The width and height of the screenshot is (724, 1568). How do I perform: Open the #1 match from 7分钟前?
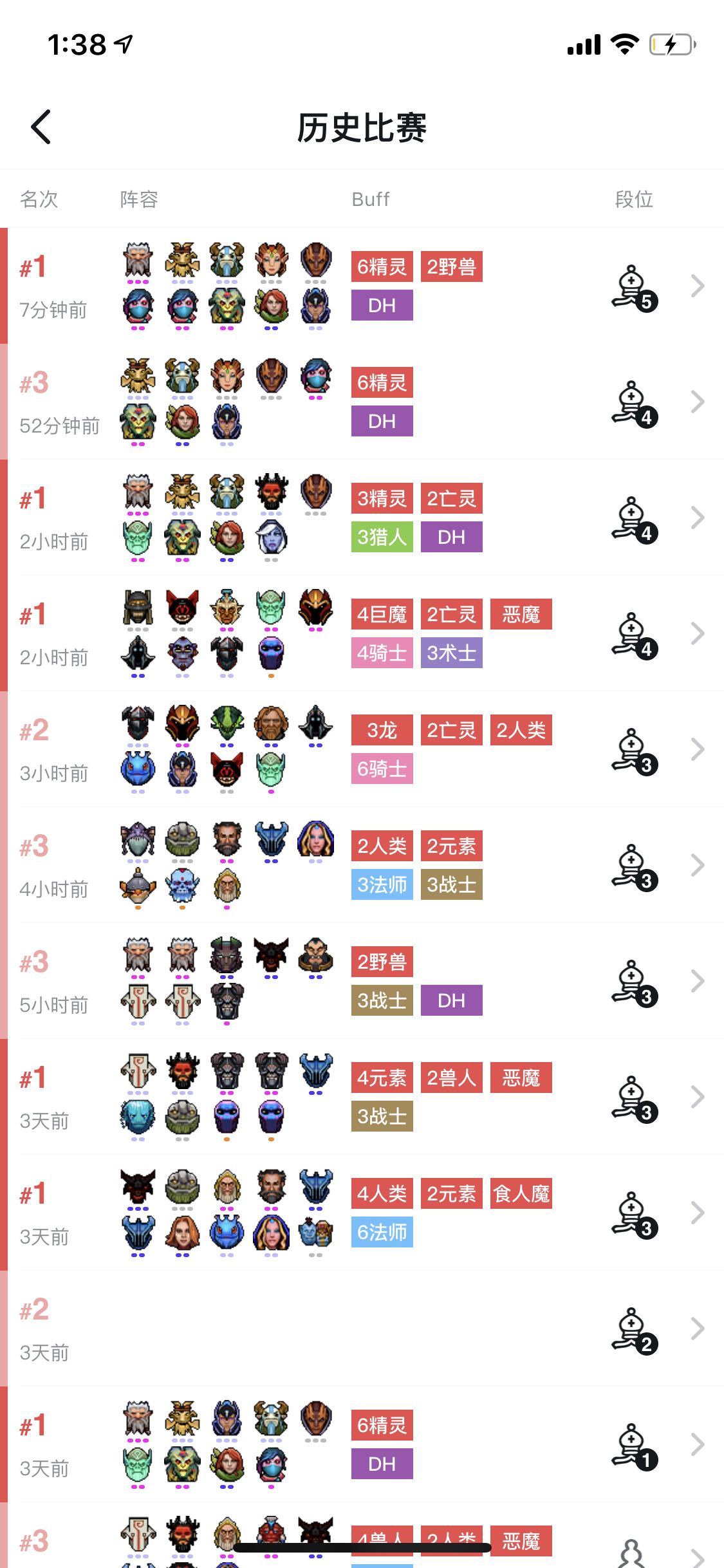coord(362,286)
